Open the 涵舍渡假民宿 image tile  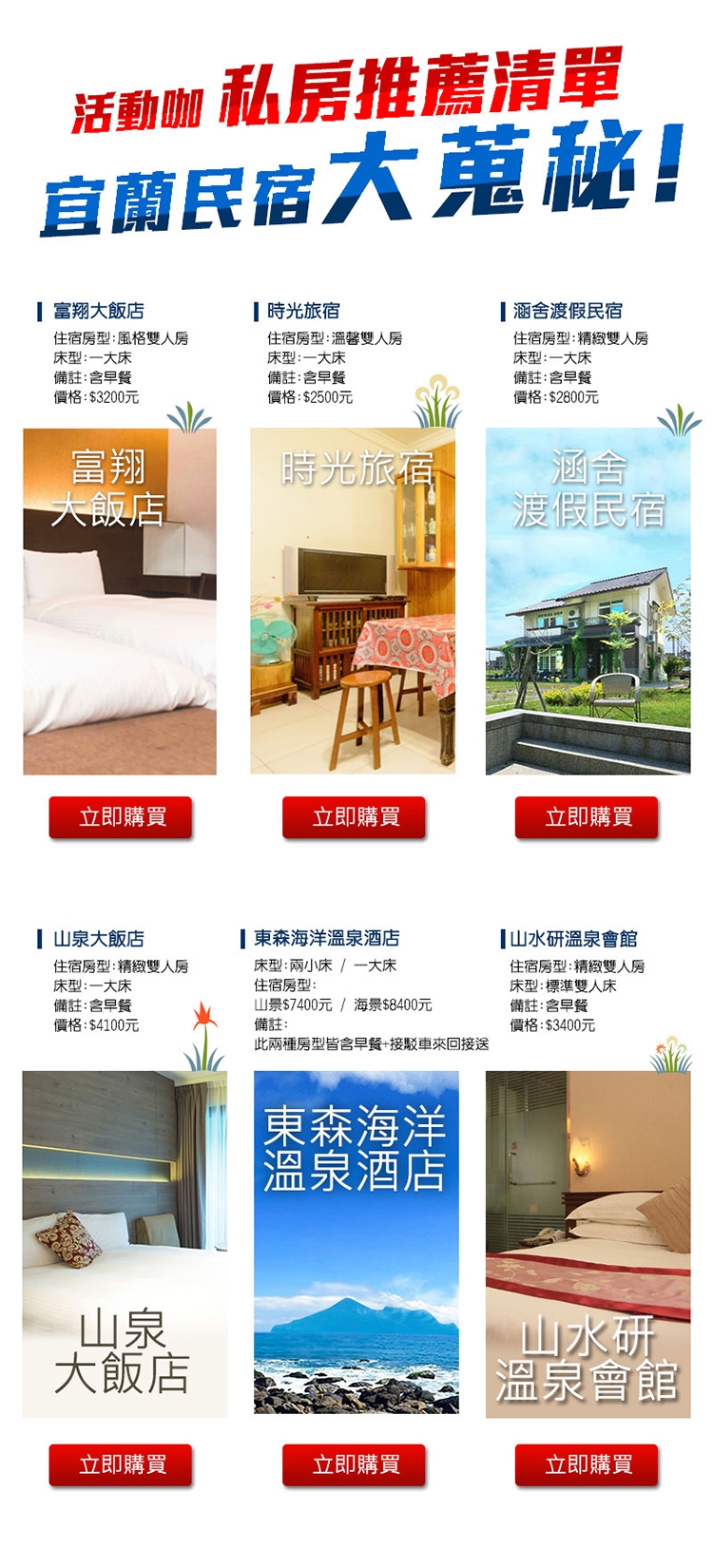tap(588, 601)
